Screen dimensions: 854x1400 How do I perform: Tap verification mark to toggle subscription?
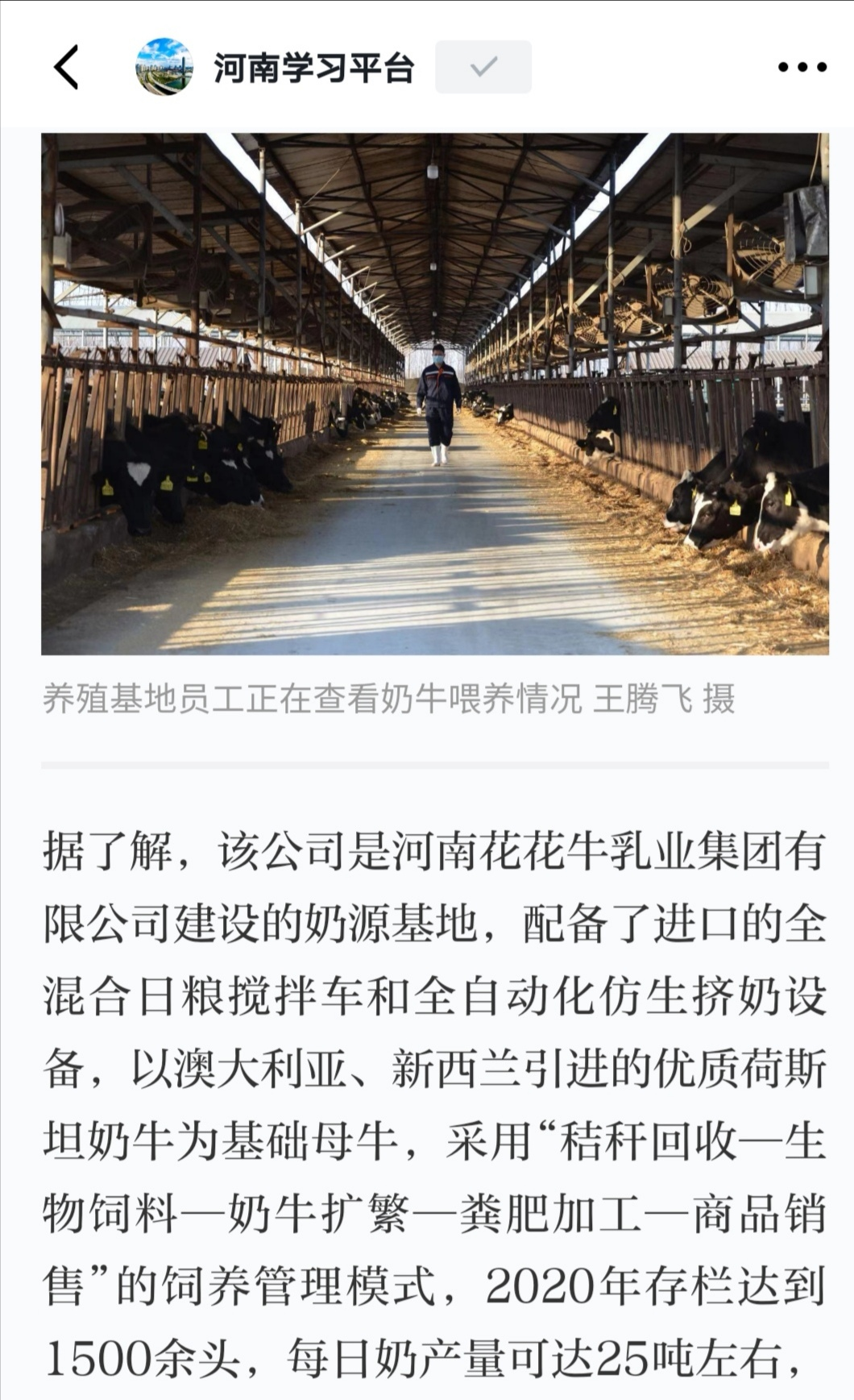click(x=483, y=68)
